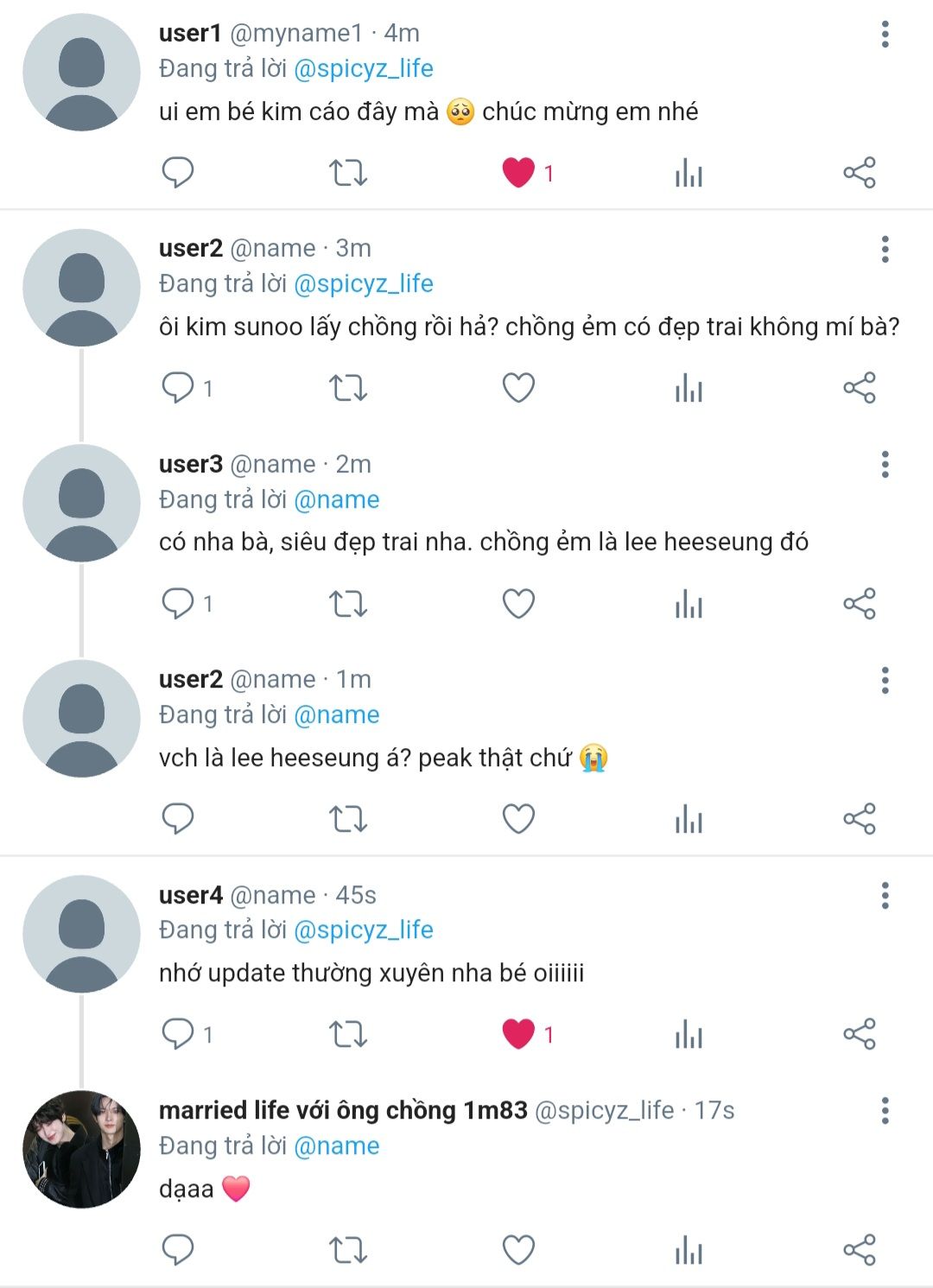Share user2's 'peak thật chứ' reply

[x=859, y=818]
